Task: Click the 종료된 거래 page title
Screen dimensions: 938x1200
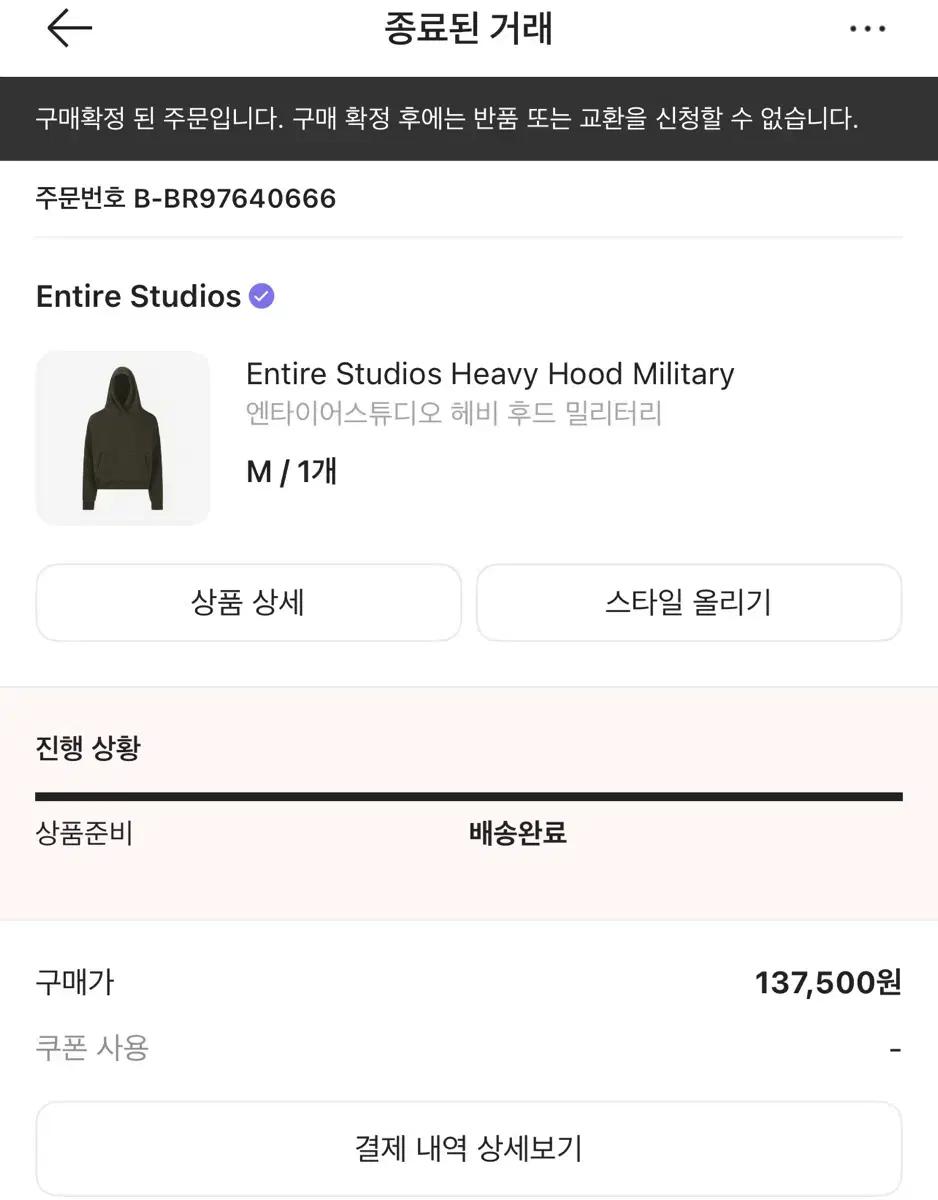Action: pyautogui.click(x=468, y=28)
